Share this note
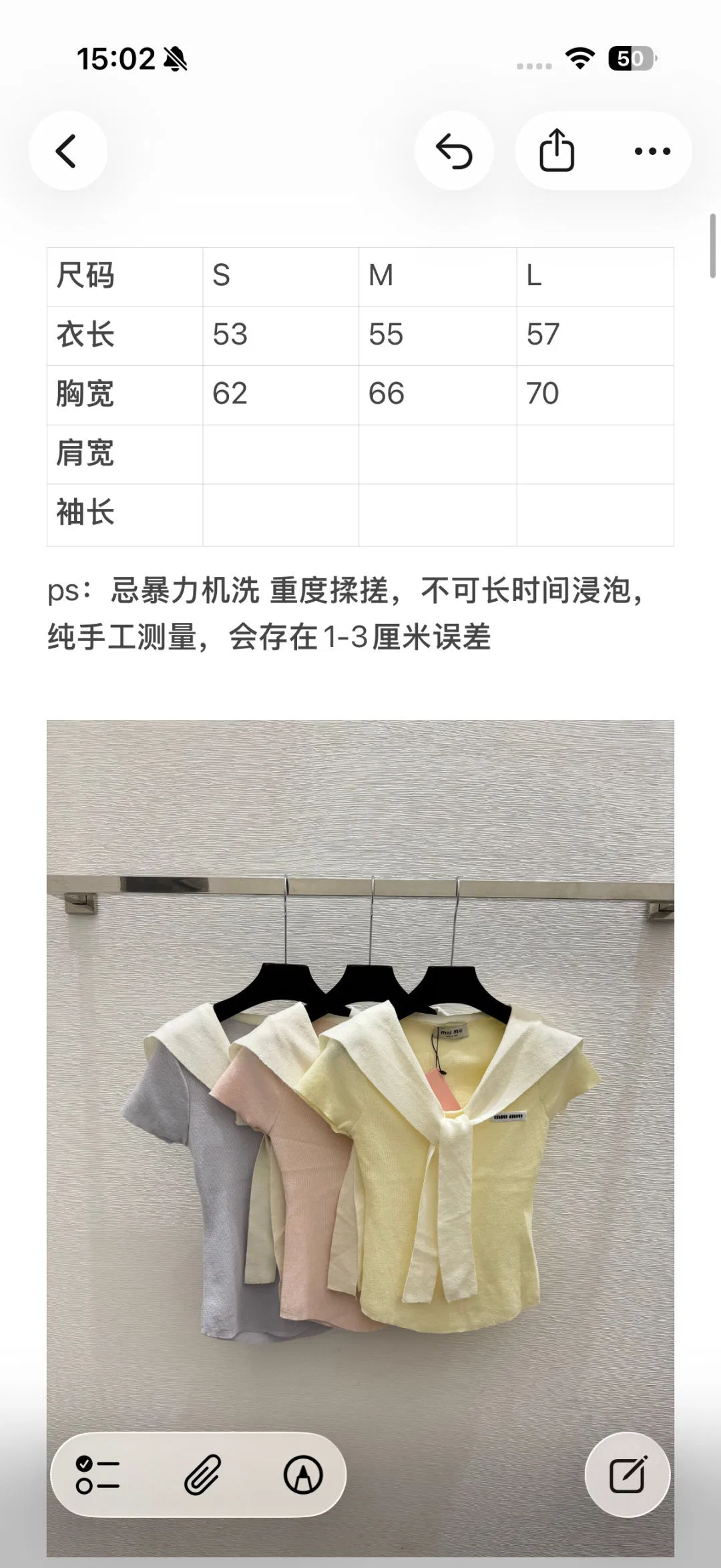The image size is (721, 1568). (x=557, y=151)
